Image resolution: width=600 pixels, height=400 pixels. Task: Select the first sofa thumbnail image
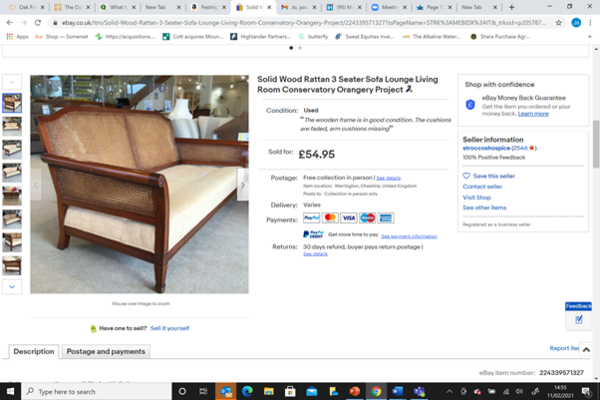12,103
